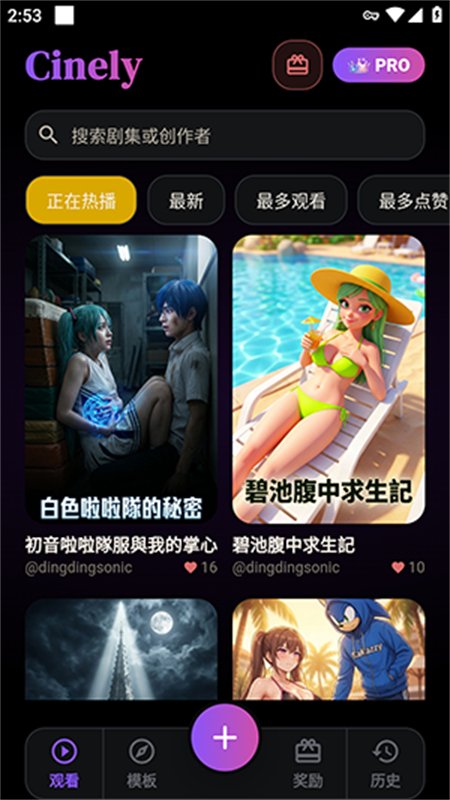Viewport: 450px width, 800px height.
Task: Go to the 模板 tab
Action: click(142, 763)
